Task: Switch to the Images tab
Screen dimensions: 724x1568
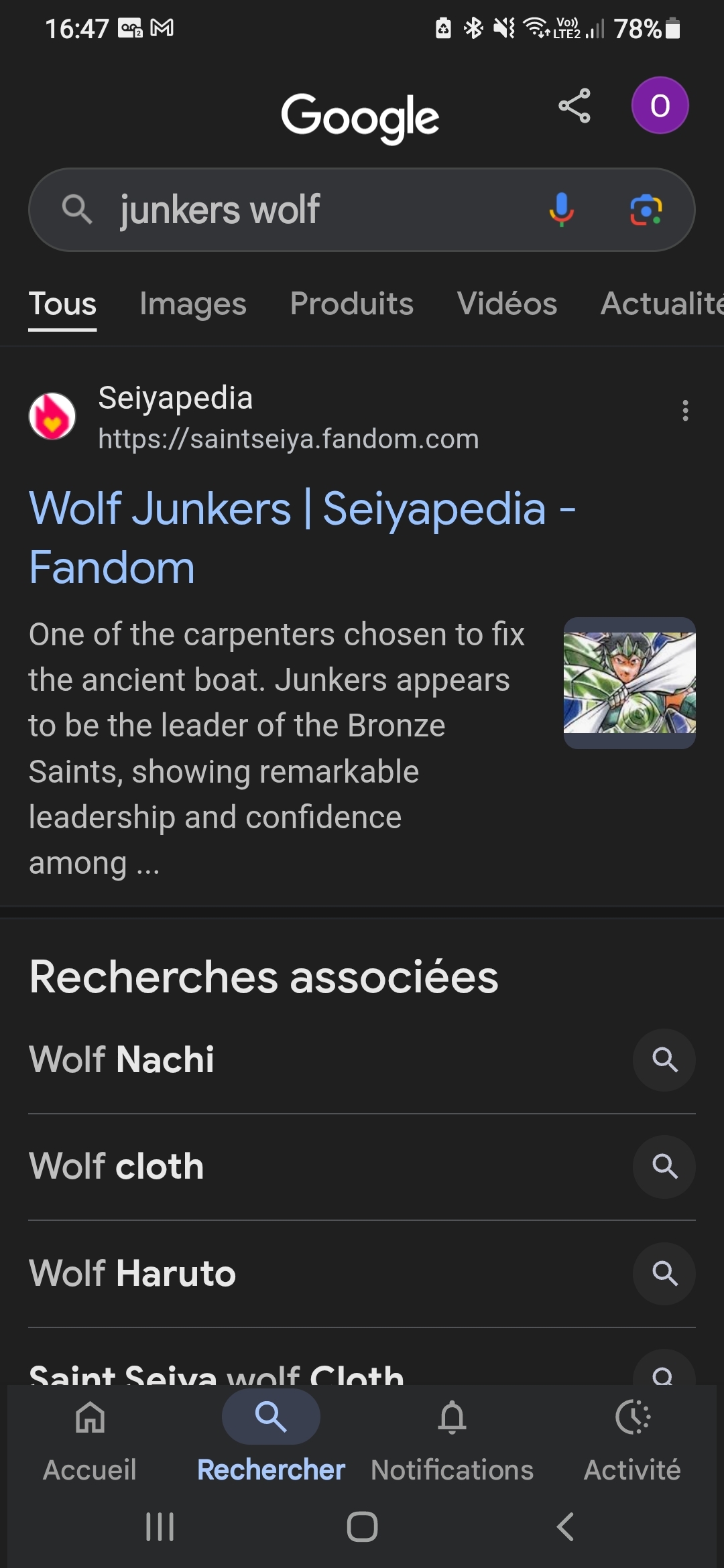Action: coord(193,304)
